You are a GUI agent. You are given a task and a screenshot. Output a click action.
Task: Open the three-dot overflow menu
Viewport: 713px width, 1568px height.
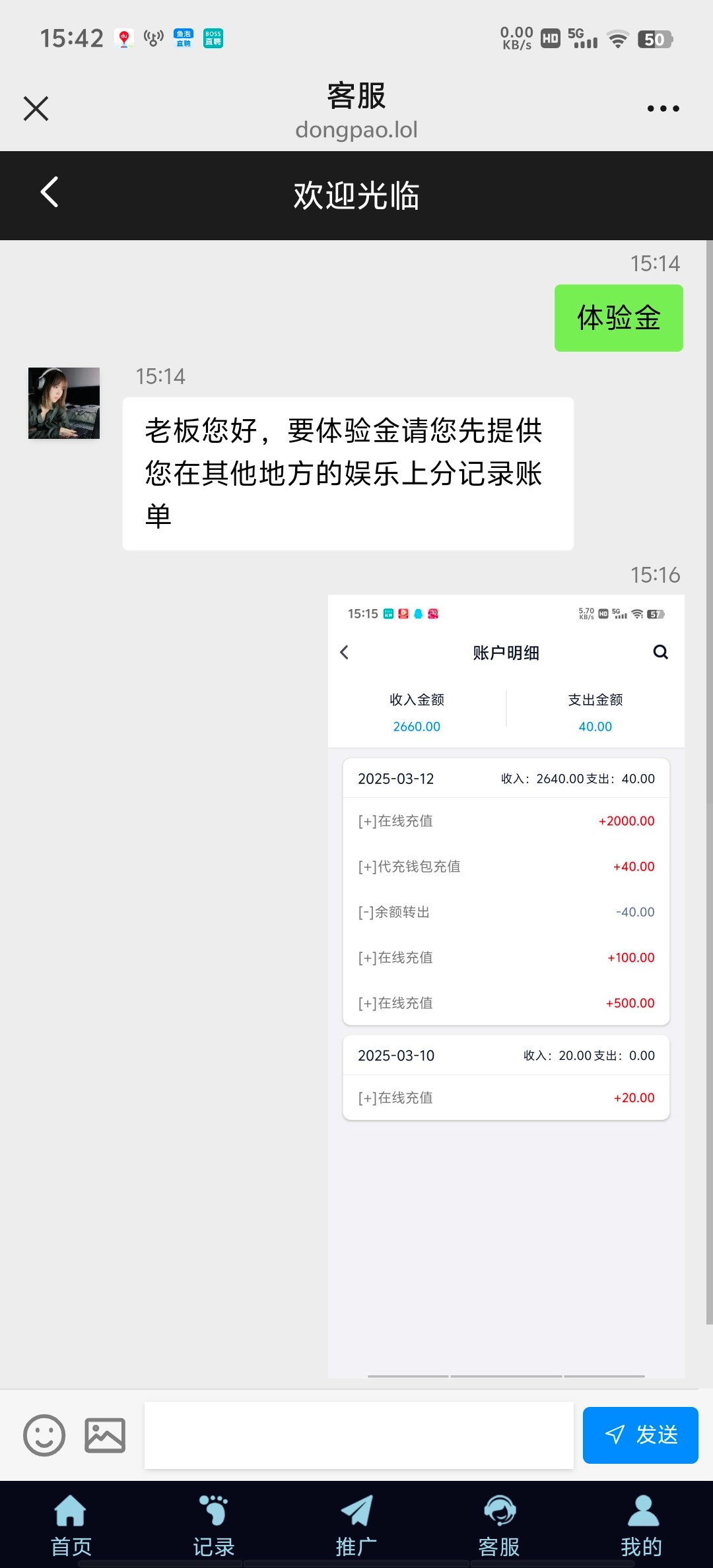(x=663, y=108)
